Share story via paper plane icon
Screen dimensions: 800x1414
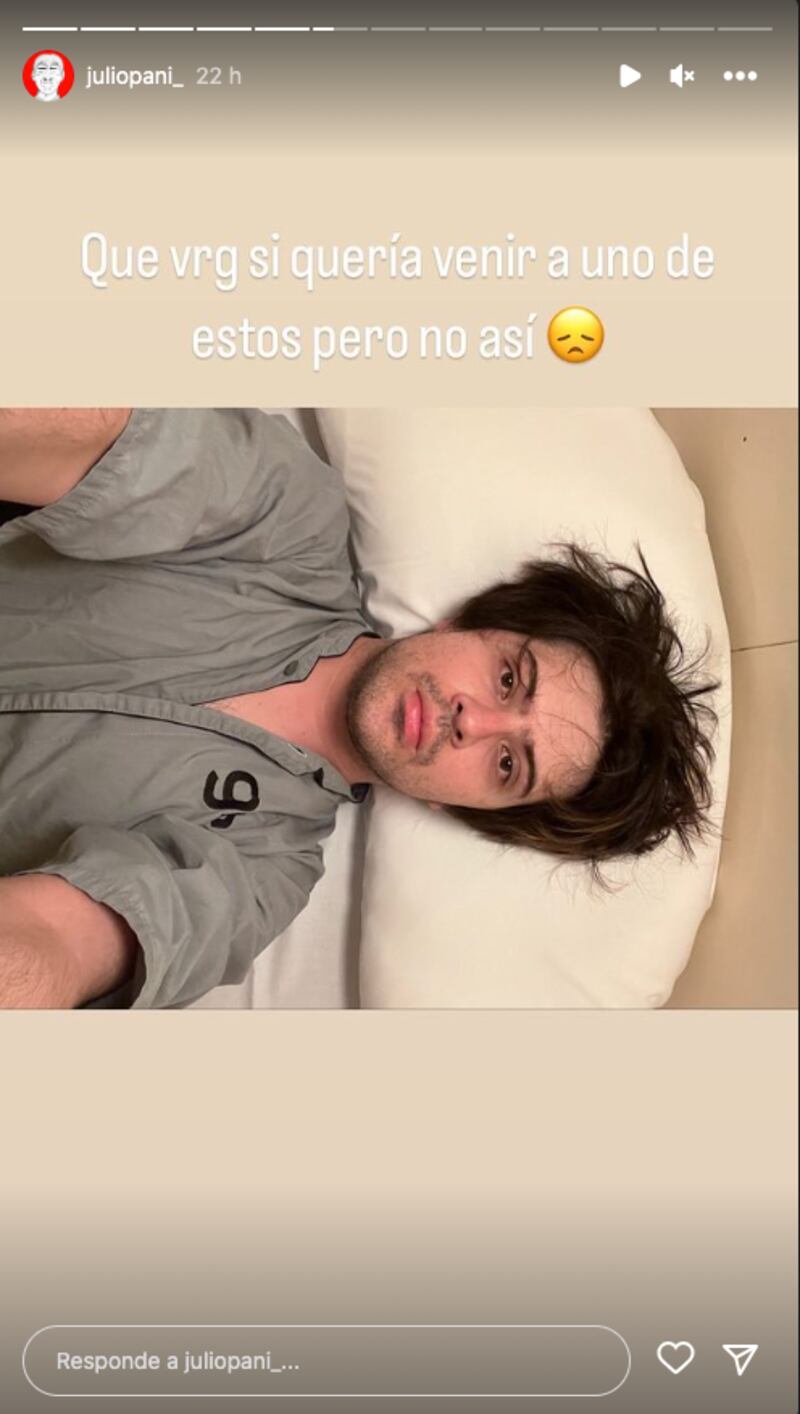click(x=740, y=1358)
